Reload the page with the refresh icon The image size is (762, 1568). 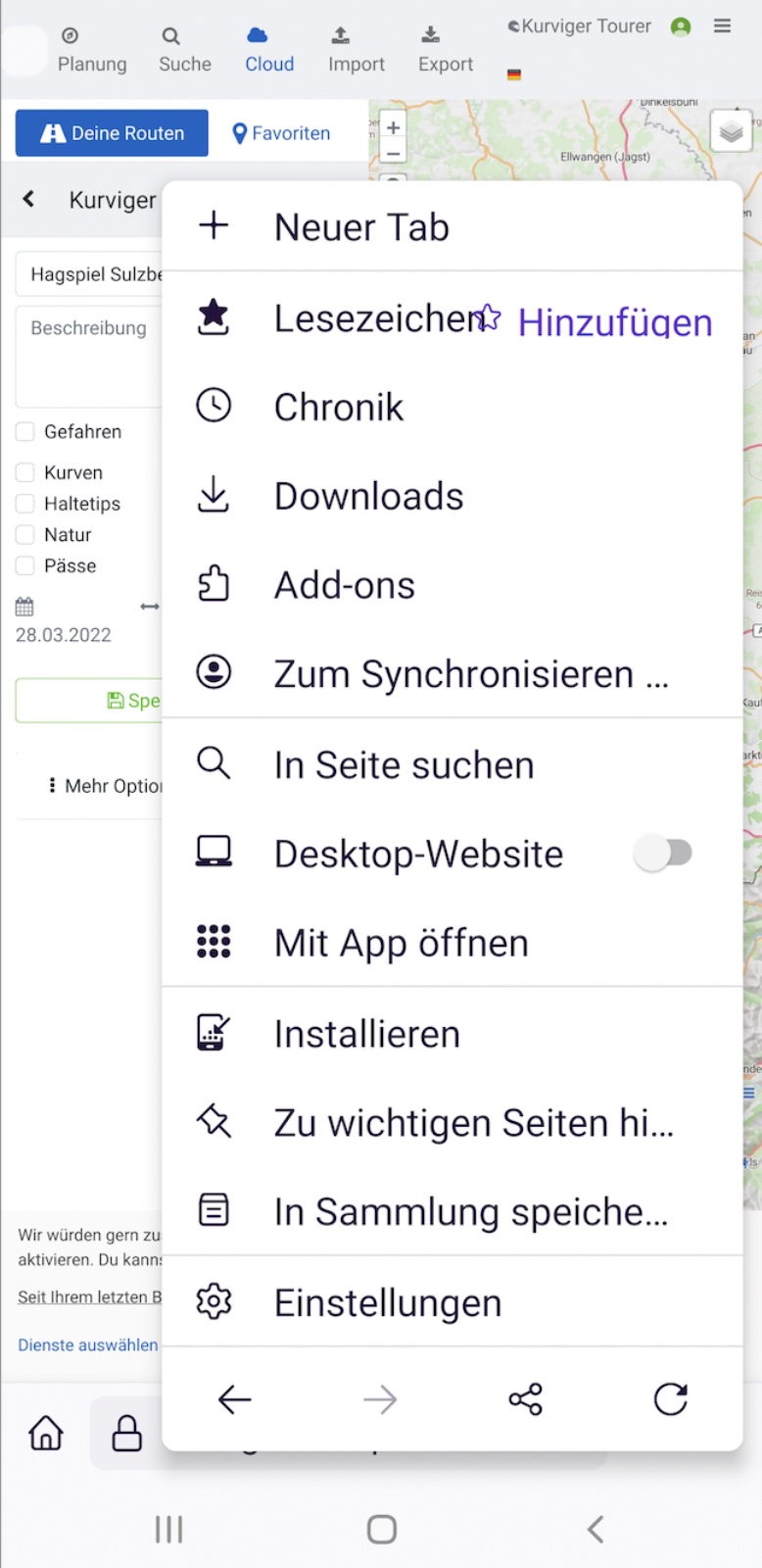(671, 1399)
